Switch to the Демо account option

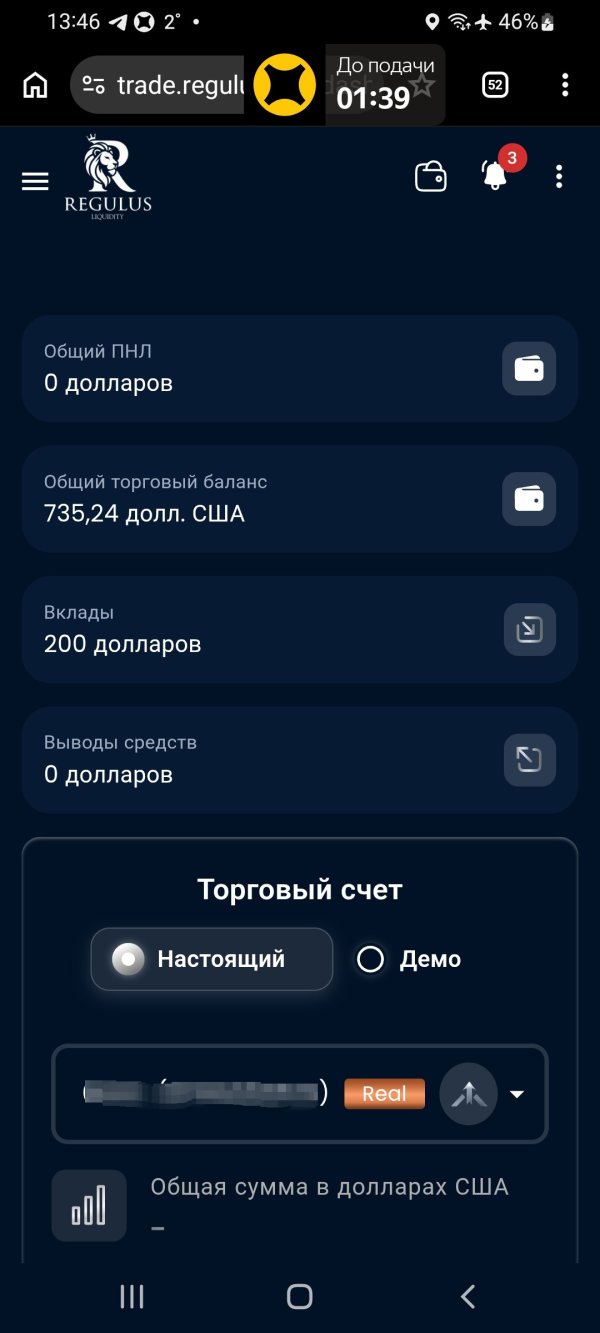point(409,959)
